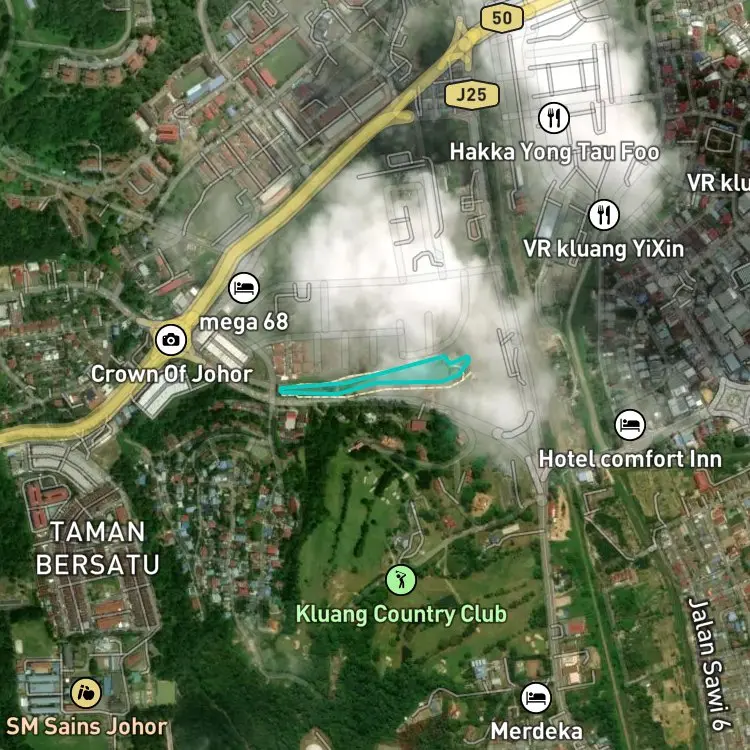750x750 pixels.
Task: Tap the mega 68 hotel marker
Action: 244,288
